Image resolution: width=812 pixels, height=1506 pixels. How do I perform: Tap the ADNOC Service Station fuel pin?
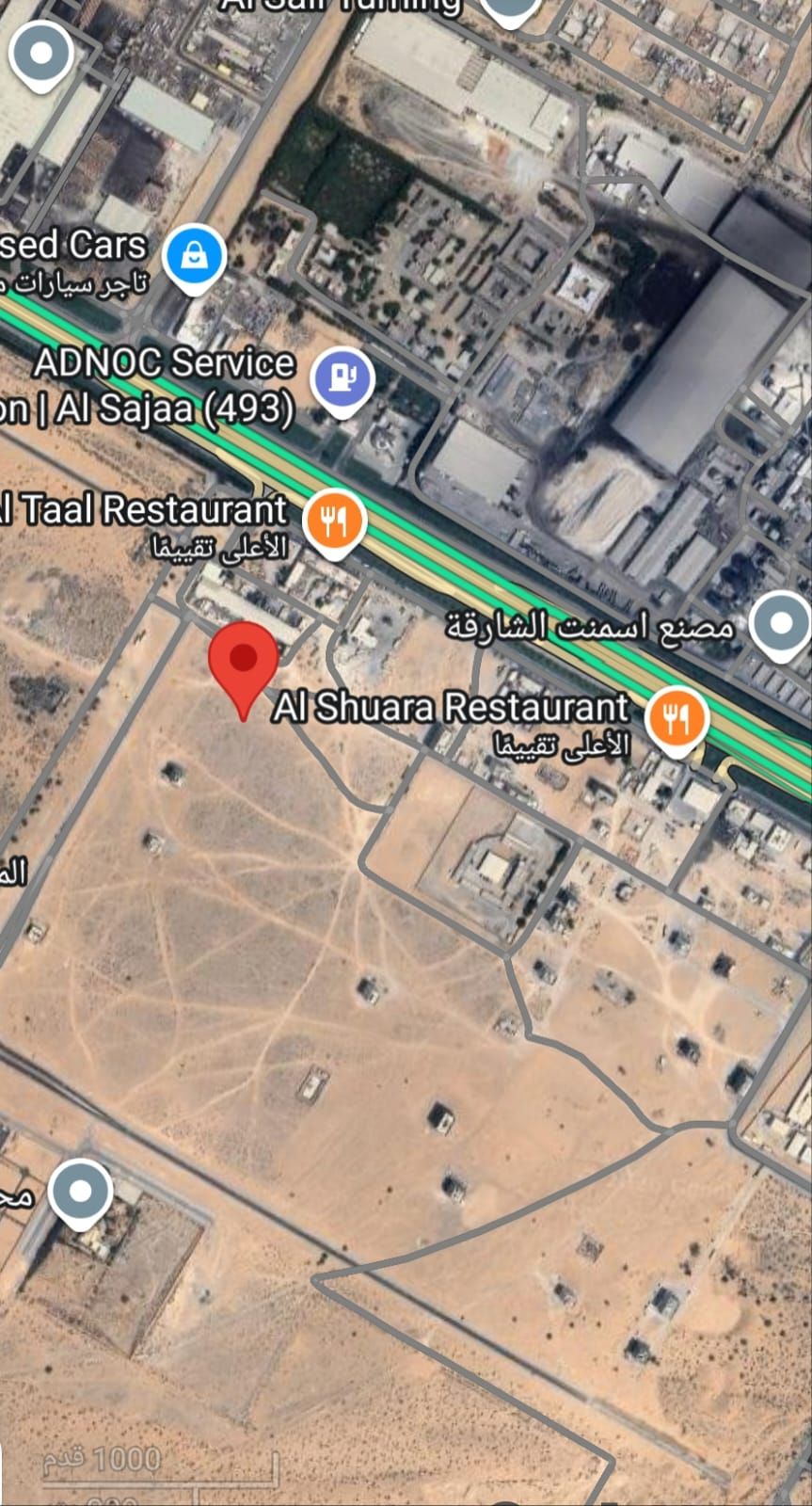point(343,379)
